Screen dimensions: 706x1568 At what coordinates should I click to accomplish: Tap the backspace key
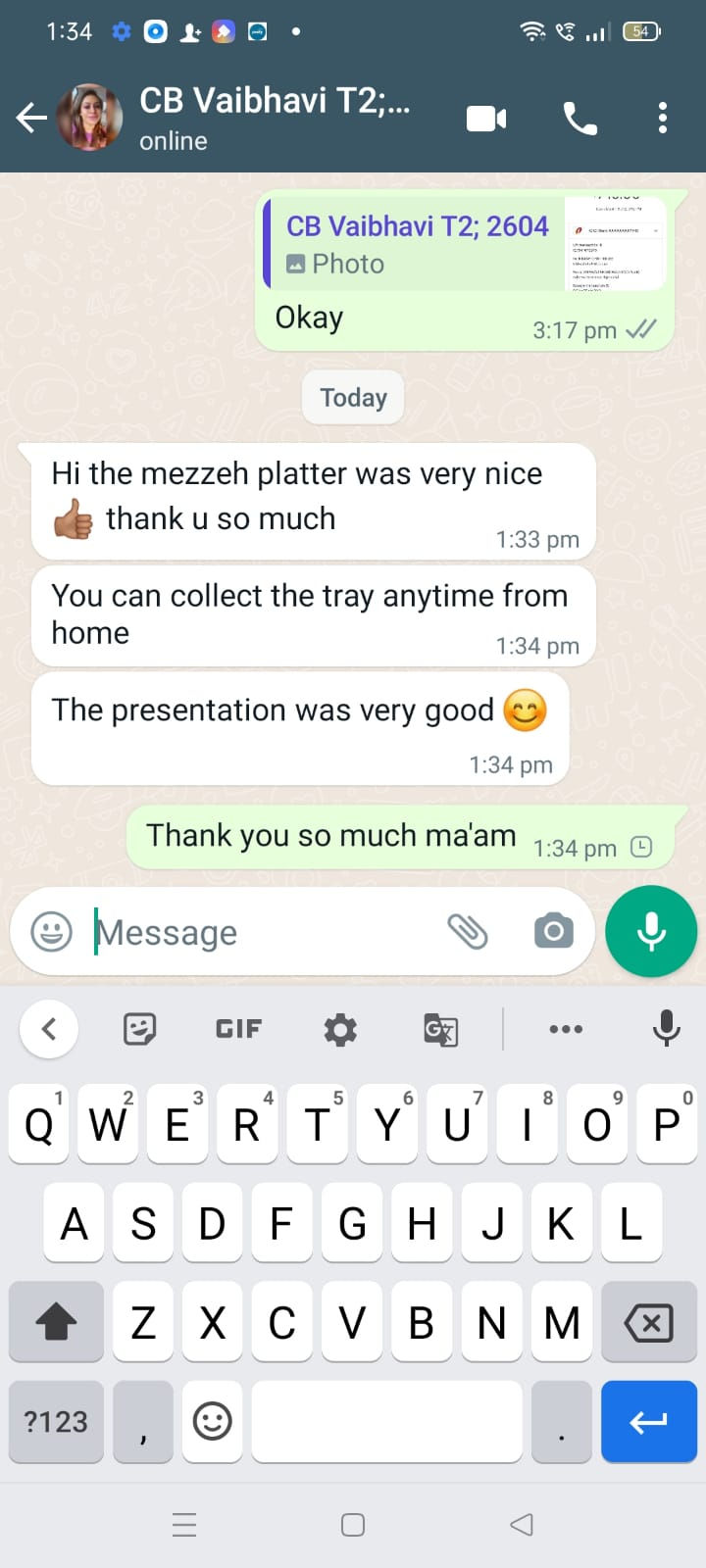pos(649,1323)
